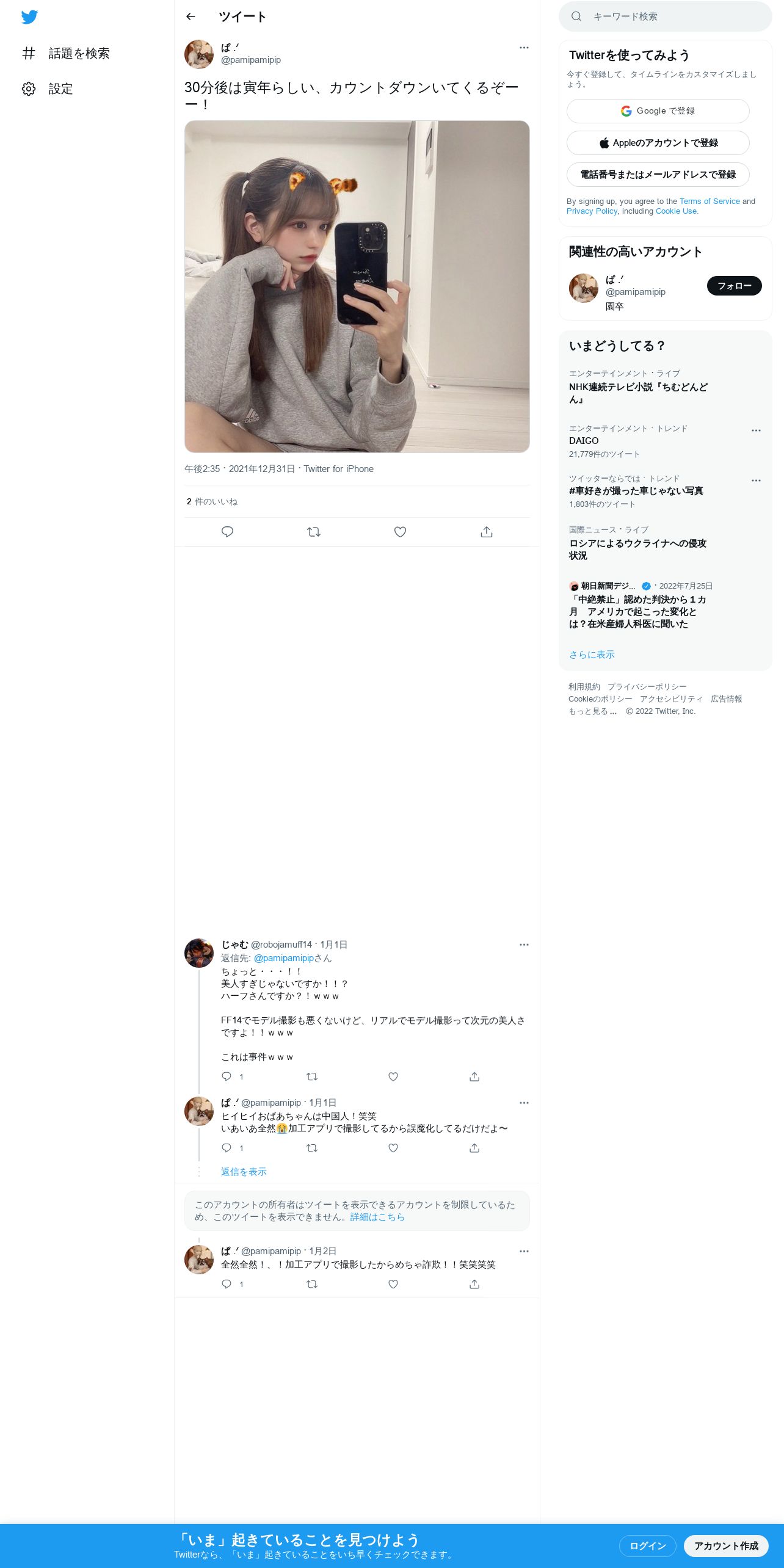Sign up with Google で登録
This screenshot has height=1568, width=784.
pos(658,111)
